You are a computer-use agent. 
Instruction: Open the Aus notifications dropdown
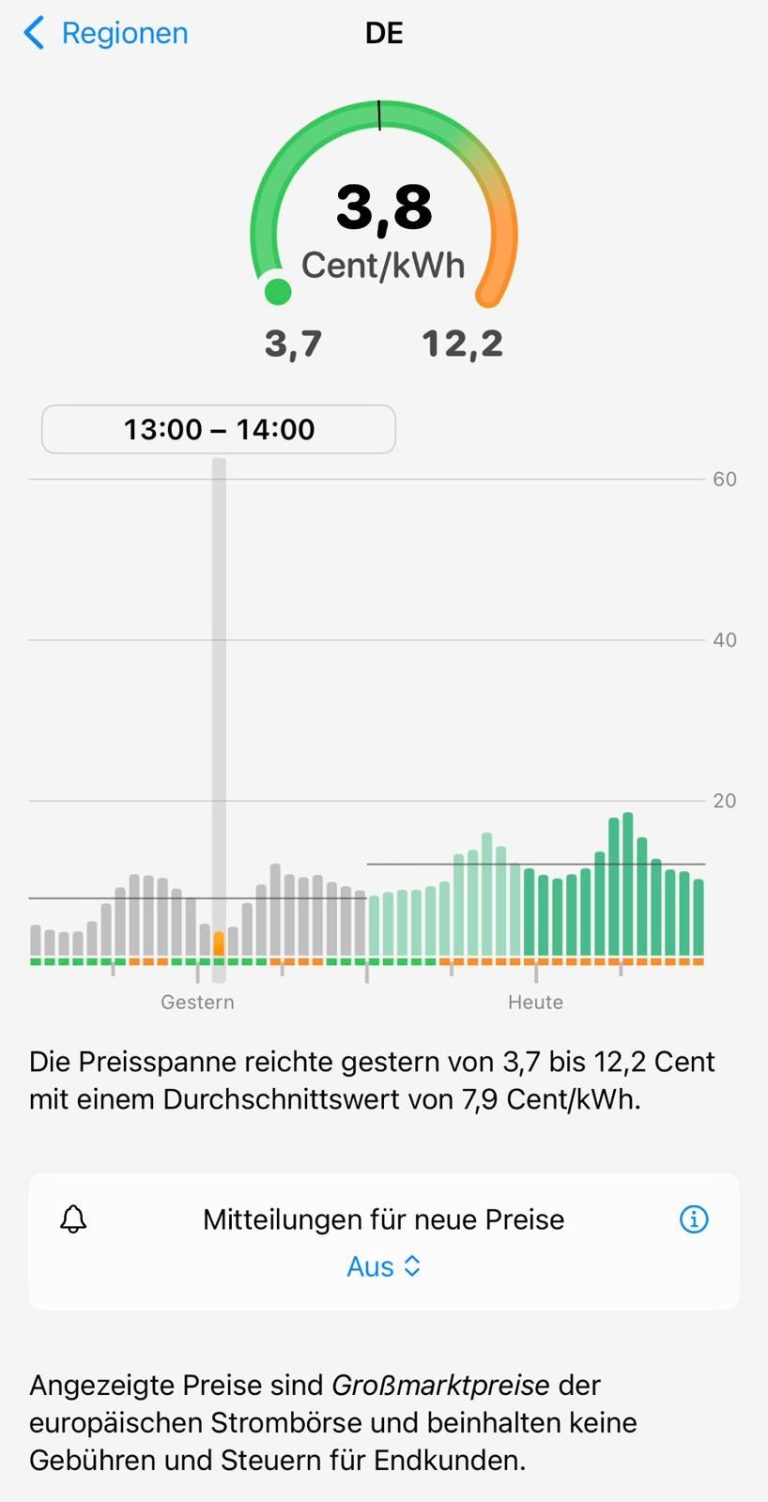point(384,1266)
